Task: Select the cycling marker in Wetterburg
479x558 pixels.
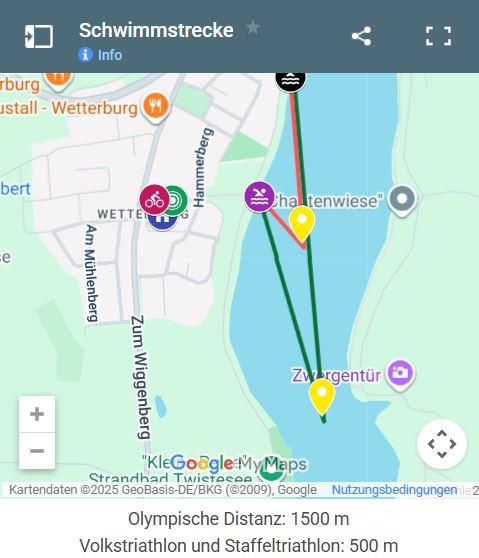Action: (x=154, y=200)
